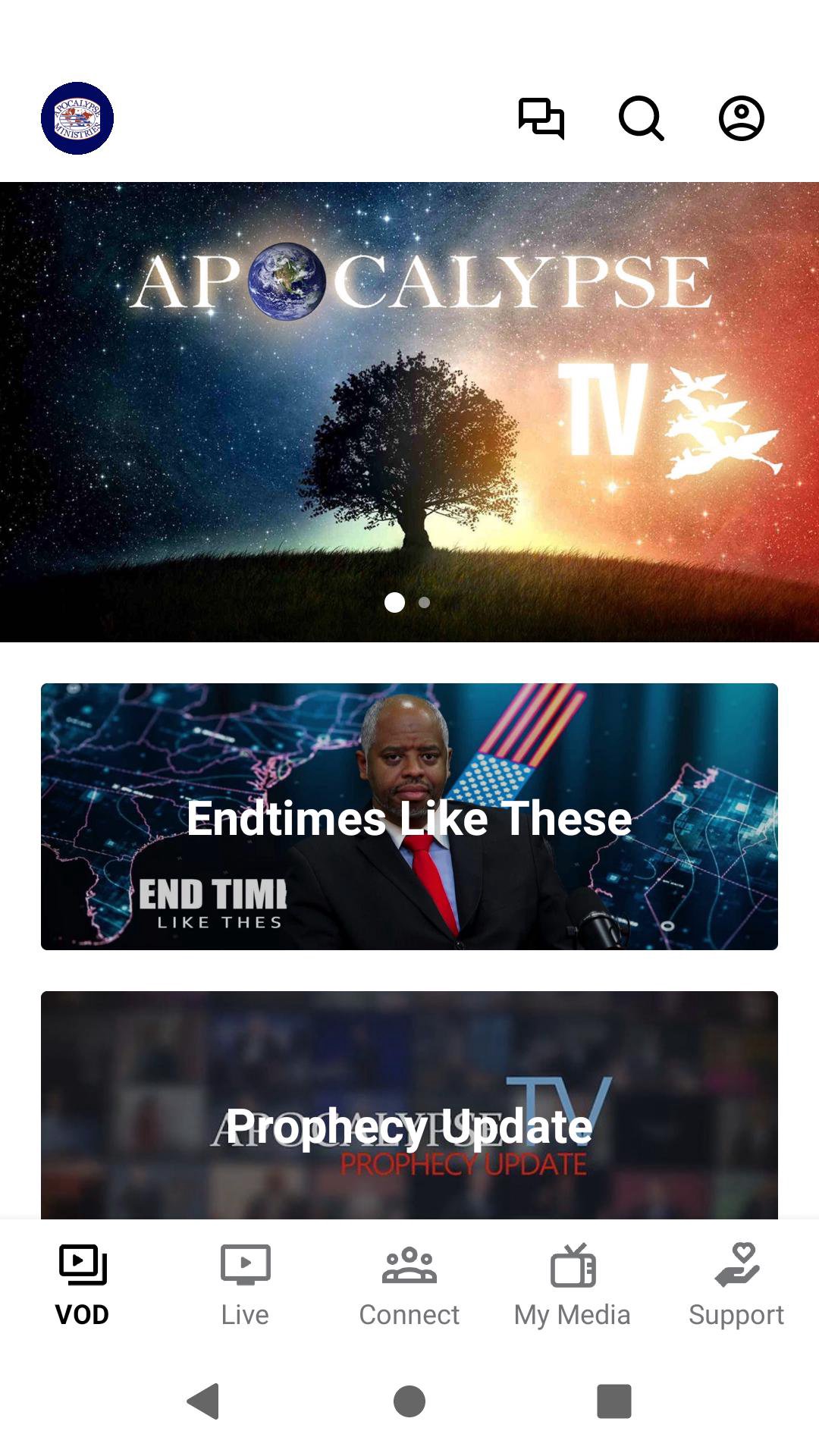Open the chat messages icon

click(541, 118)
